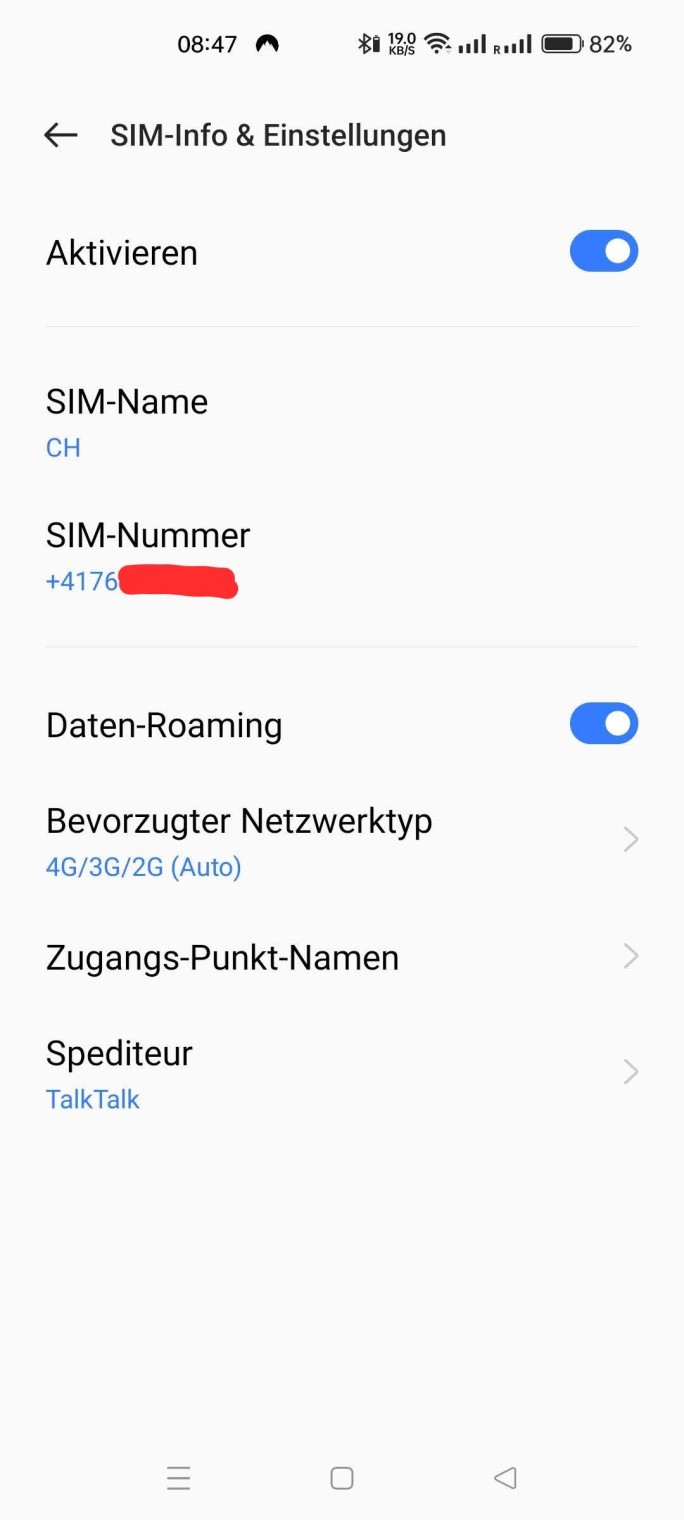The width and height of the screenshot is (684, 1520).
Task: Go back from SIM-Info & Einstellungen
Action: click(61, 135)
